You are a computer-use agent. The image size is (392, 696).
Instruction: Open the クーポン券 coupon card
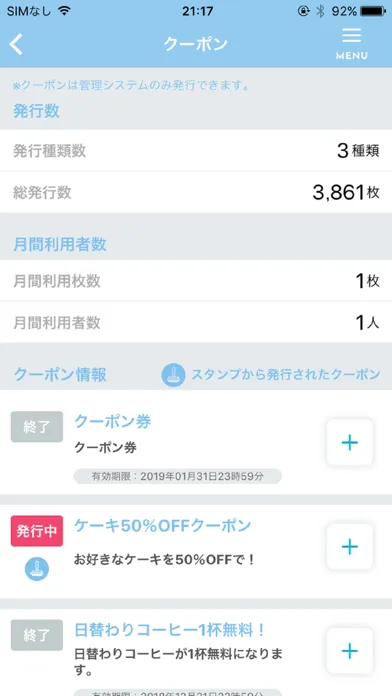[196, 443]
